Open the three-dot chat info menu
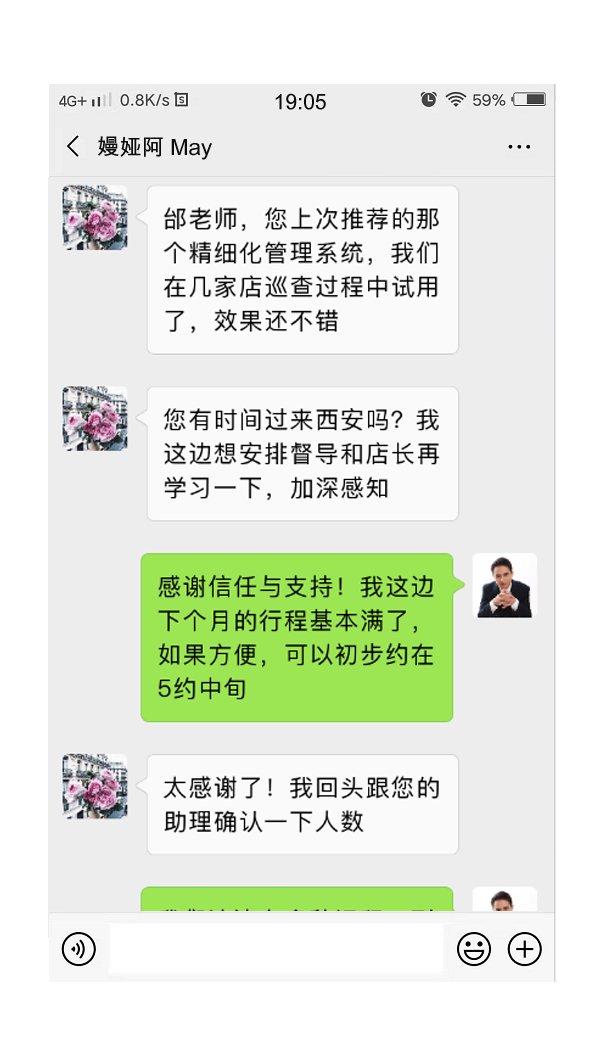This screenshot has height=1058, width=605. click(x=519, y=147)
